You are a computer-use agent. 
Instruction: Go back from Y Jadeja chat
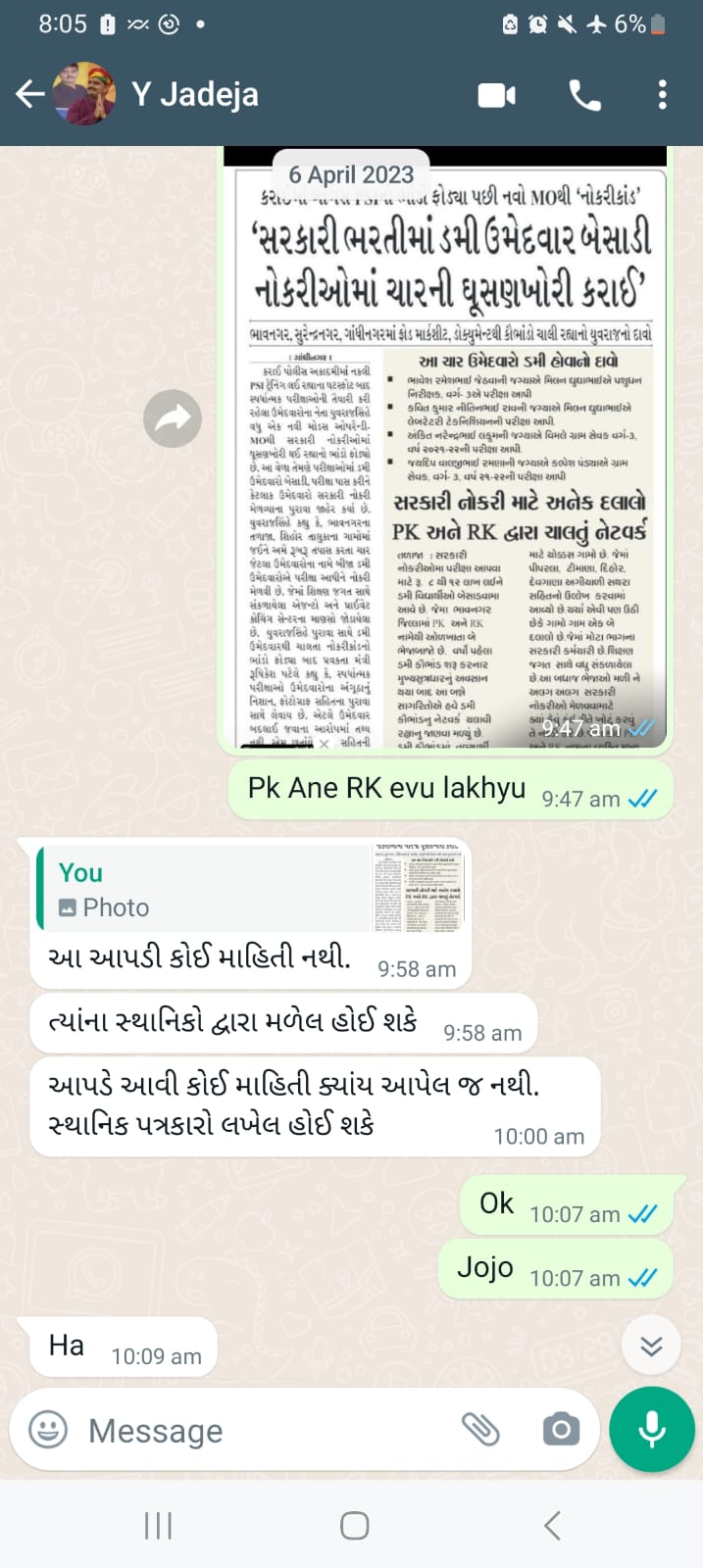pyautogui.click(x=30, y=94)
